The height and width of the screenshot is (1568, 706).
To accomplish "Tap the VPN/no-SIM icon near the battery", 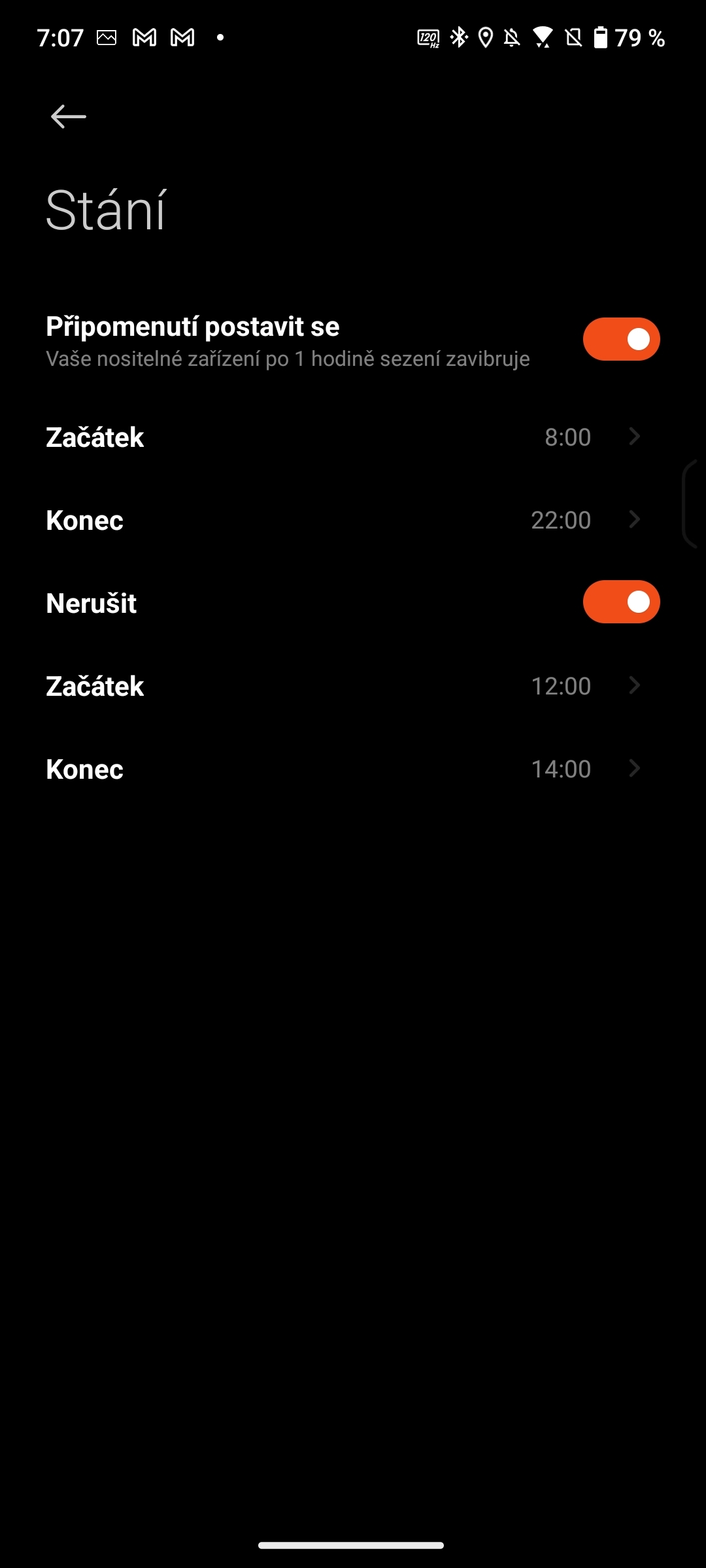I will pyautogui.click(x=573, y=38).
